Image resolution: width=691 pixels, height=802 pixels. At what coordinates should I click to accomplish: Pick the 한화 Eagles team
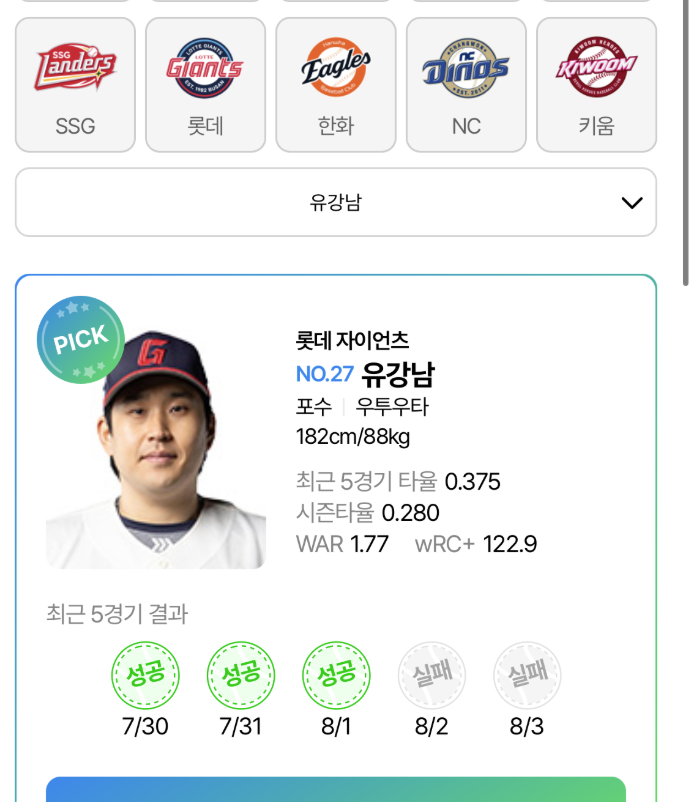[336, 85]
